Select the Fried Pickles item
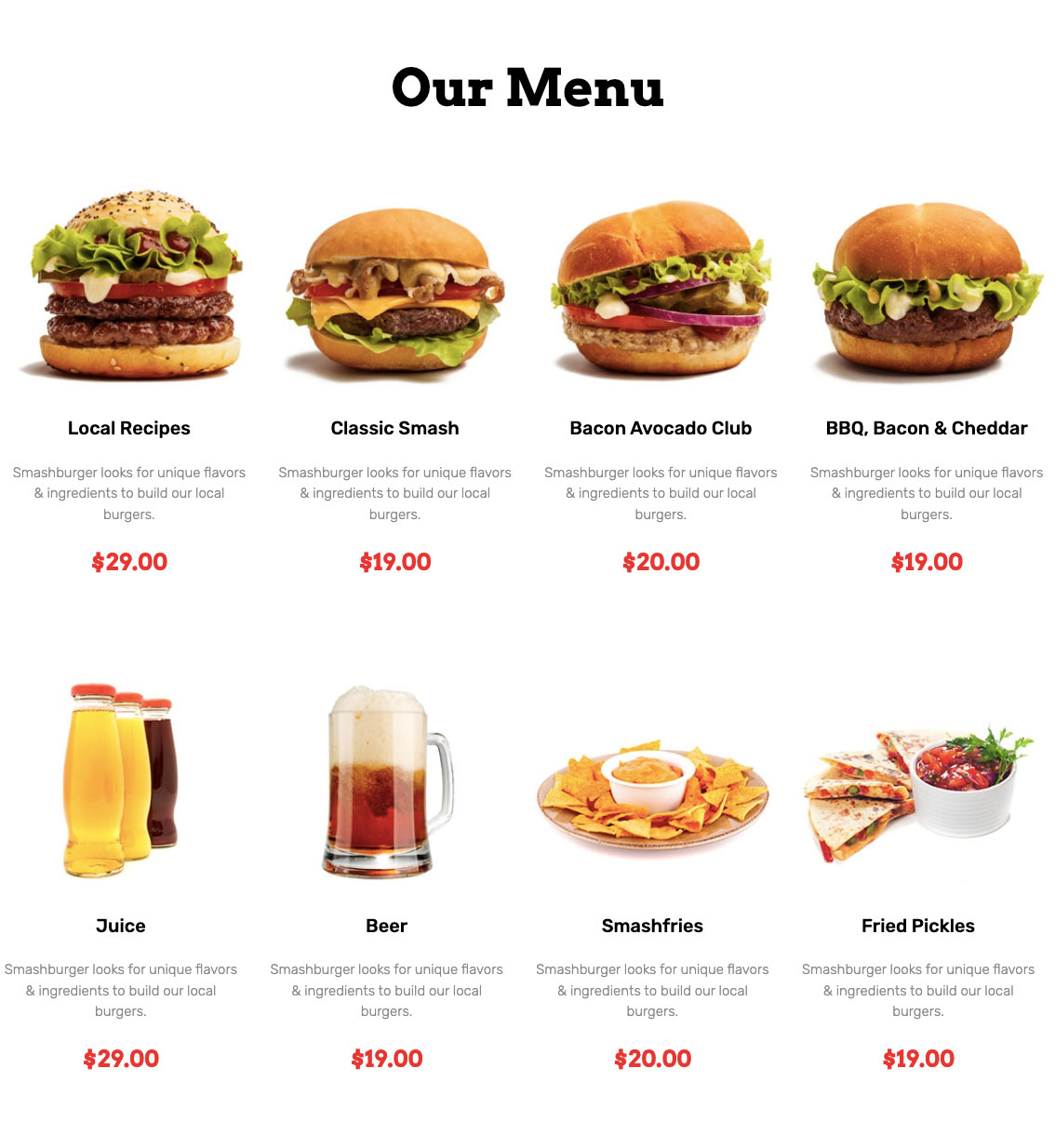Screen dimensions: 1055x1148 918,926
